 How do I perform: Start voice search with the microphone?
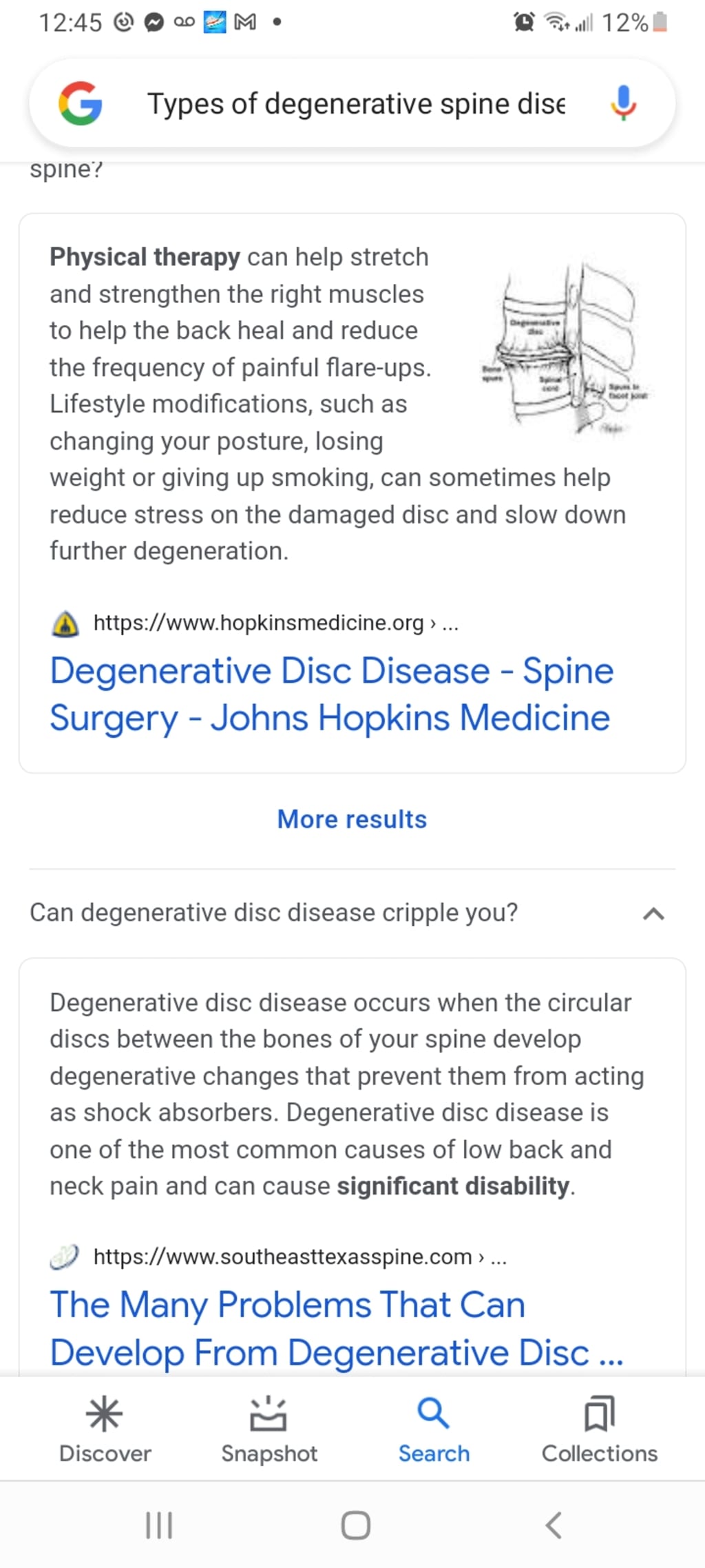point(623,103)
